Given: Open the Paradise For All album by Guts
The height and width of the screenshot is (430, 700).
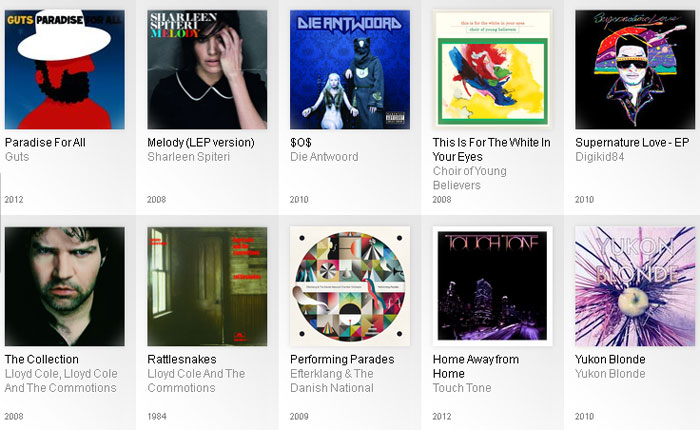Looking at the screenshot, I should [64, 69].
